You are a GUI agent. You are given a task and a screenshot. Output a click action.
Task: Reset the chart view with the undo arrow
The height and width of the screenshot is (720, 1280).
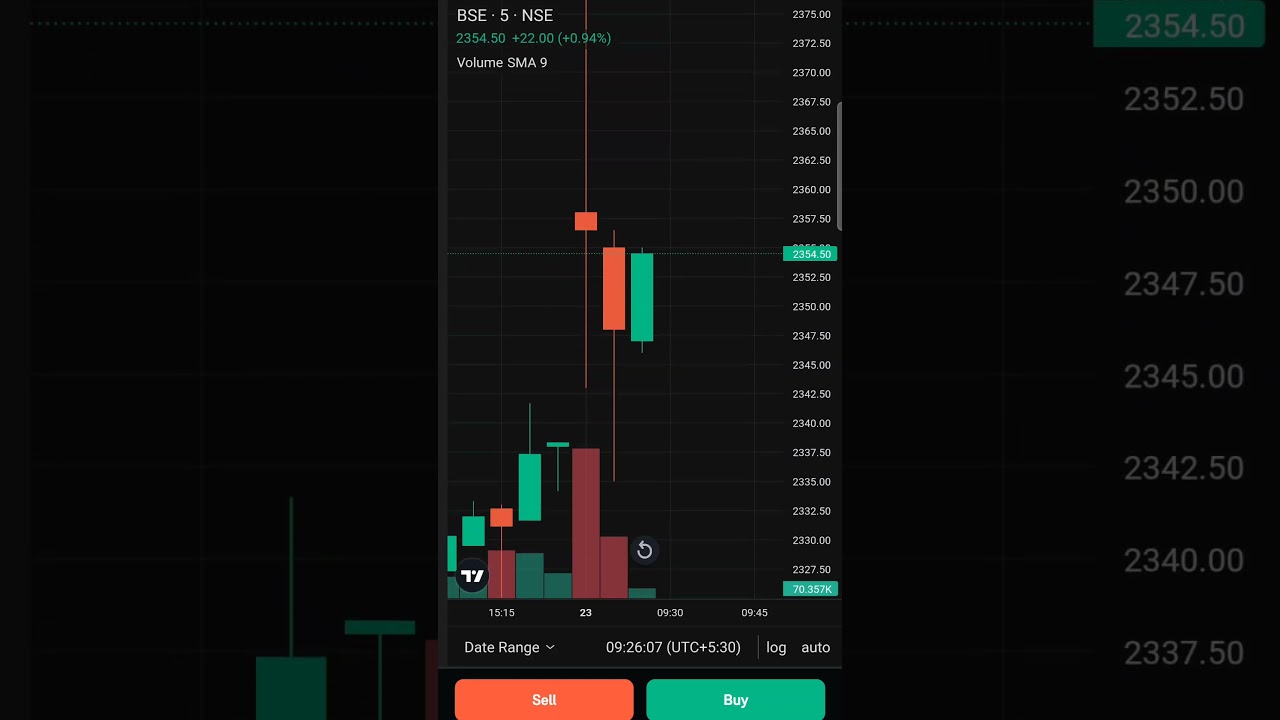pos(645,550)
